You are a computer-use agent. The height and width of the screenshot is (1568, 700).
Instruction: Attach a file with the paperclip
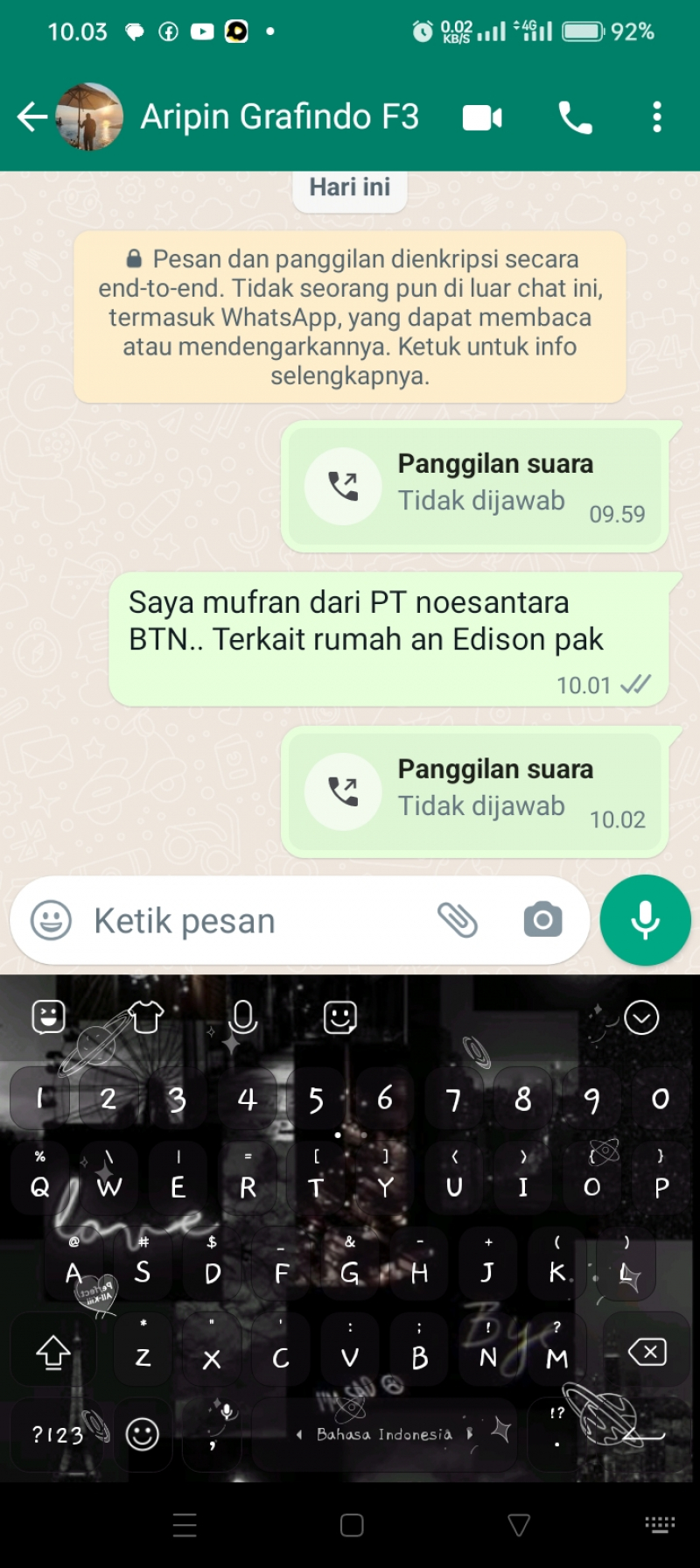458,920
